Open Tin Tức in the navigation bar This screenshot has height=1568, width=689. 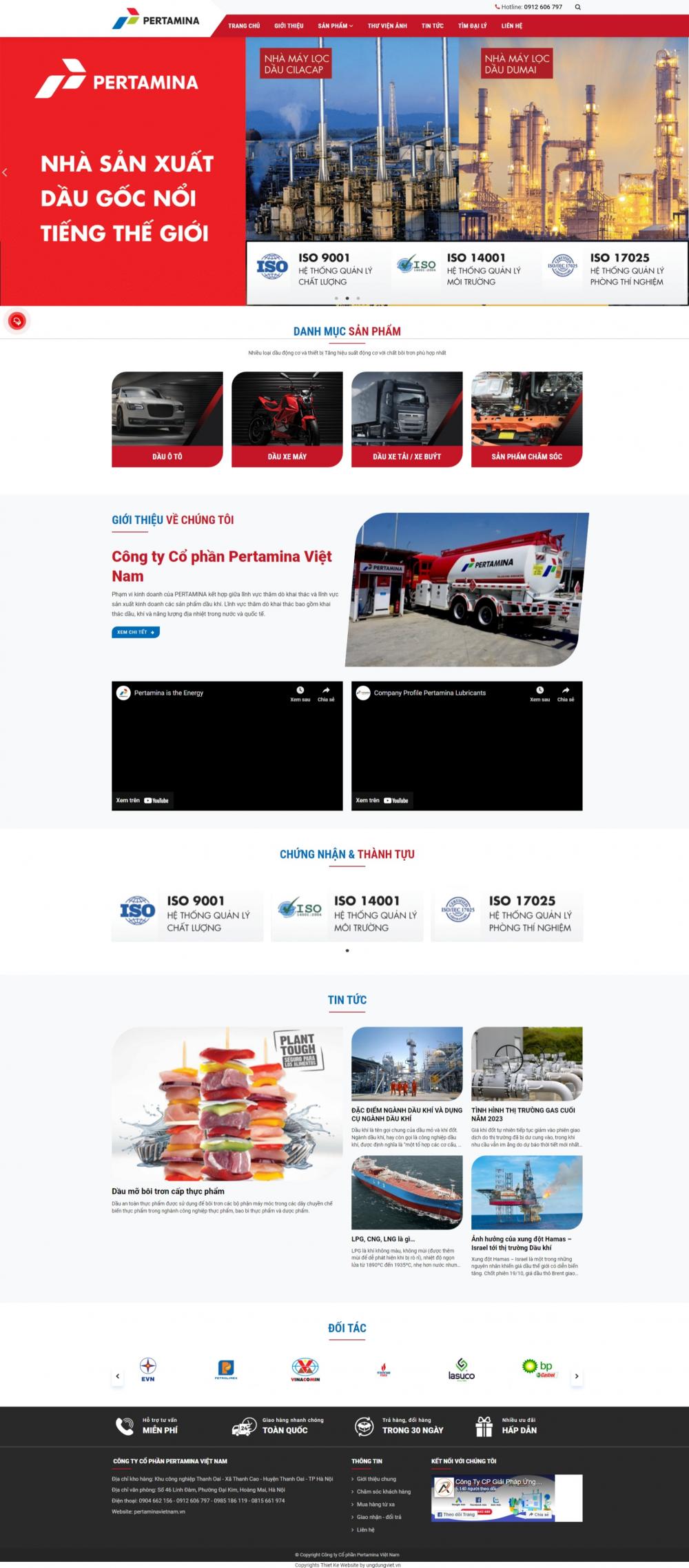pos(432,26)
